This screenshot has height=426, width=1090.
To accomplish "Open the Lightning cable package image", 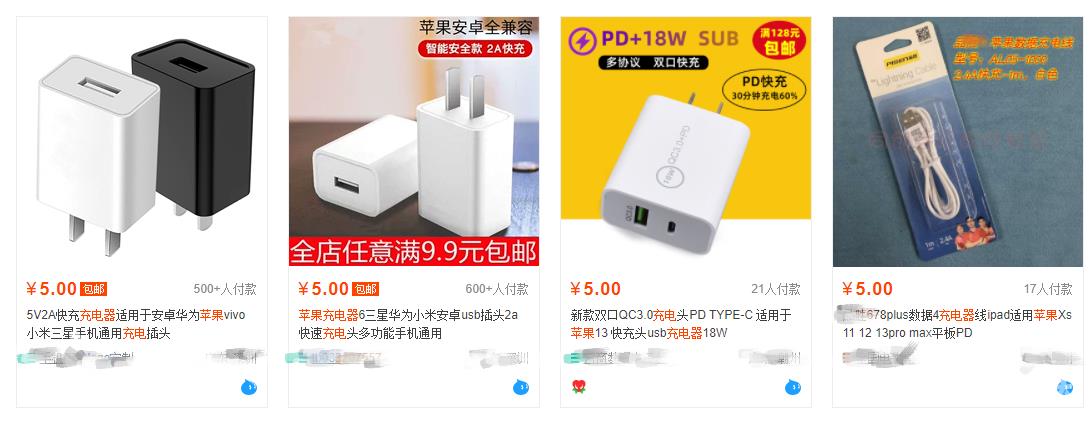I will pos(958,141).
